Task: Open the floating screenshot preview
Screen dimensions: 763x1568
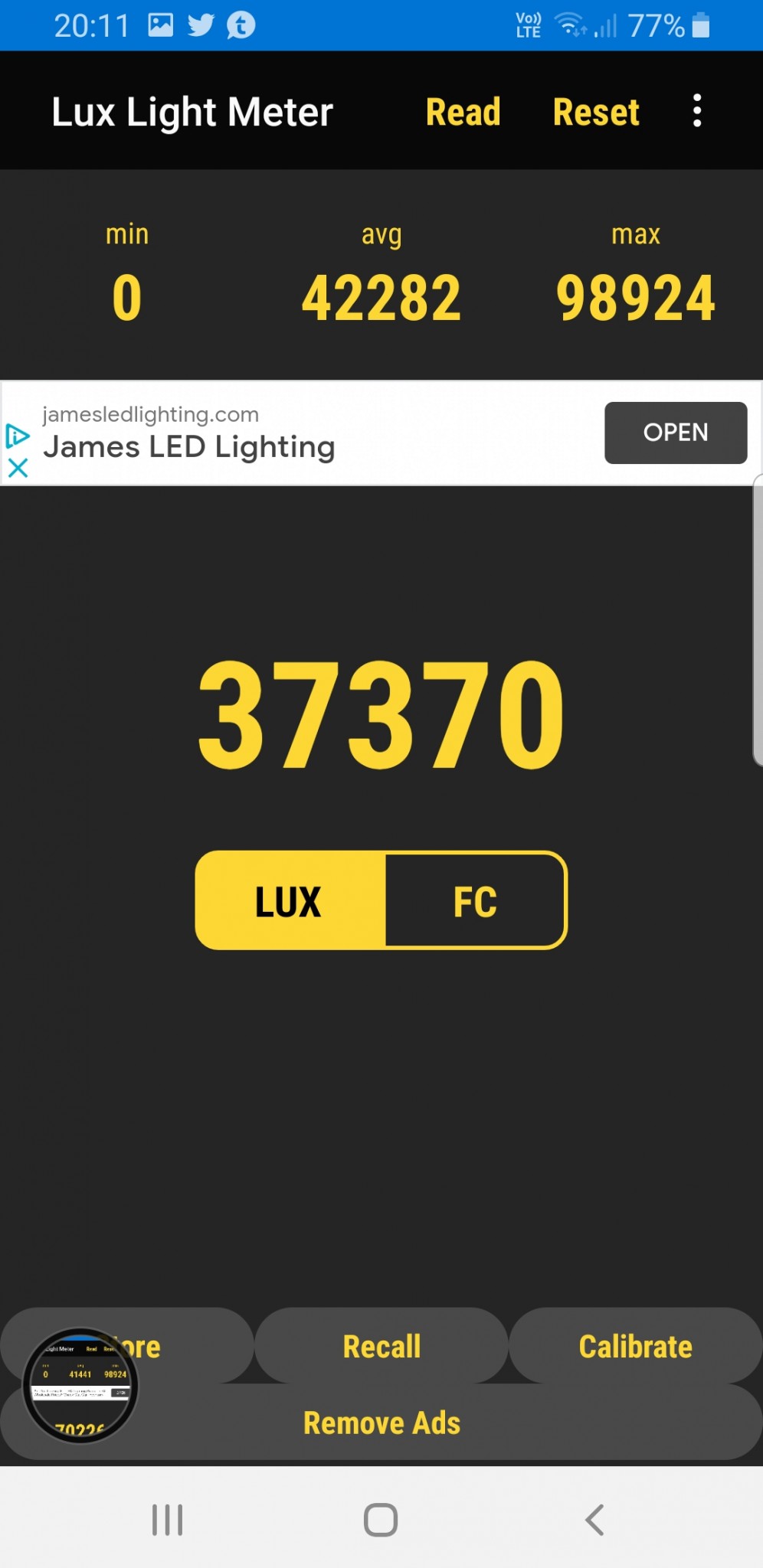Action: coord(80,1385)
